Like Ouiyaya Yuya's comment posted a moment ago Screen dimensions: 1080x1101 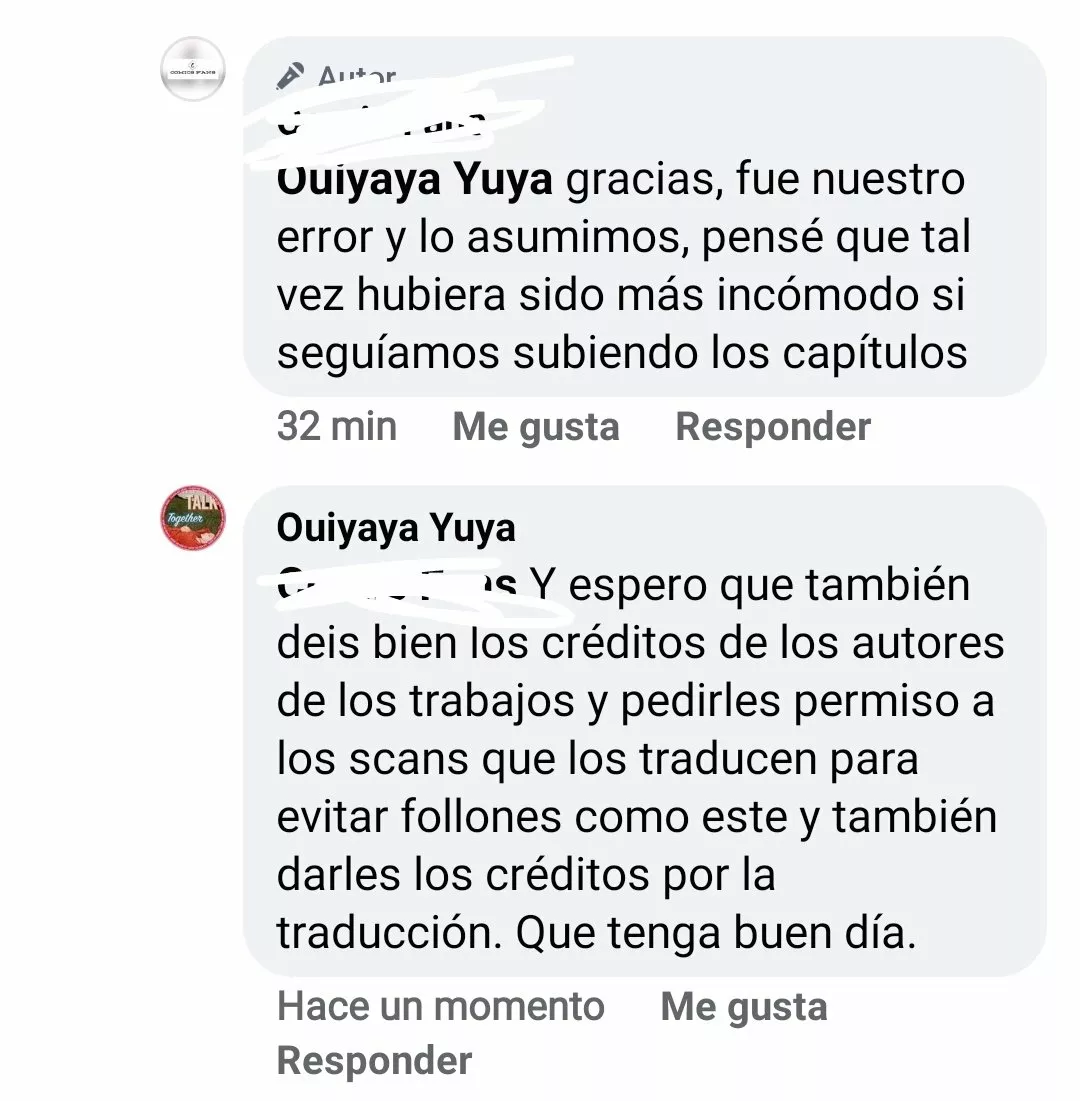click(743, 1007)
